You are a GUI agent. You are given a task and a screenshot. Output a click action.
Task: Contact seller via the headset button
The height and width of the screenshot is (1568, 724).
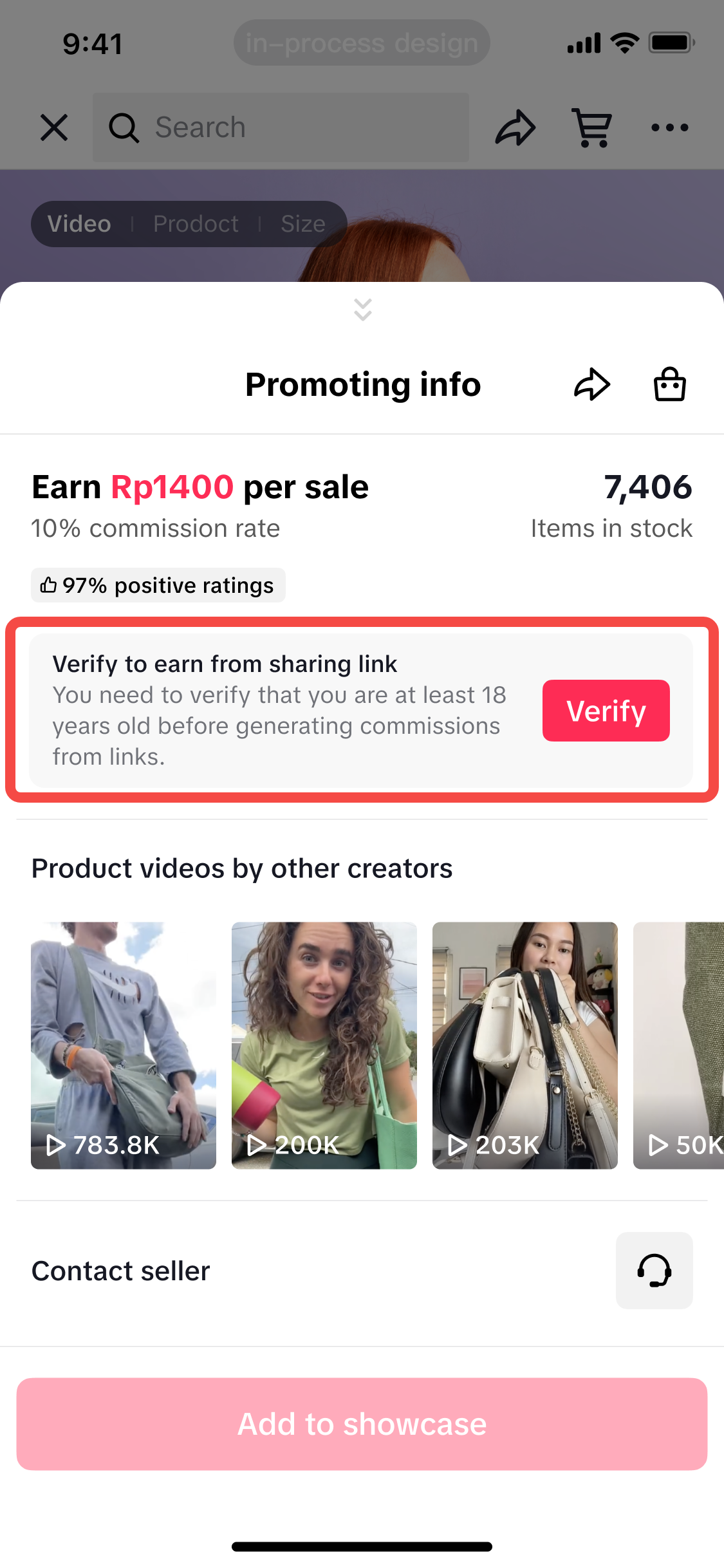coord(654,1271)
